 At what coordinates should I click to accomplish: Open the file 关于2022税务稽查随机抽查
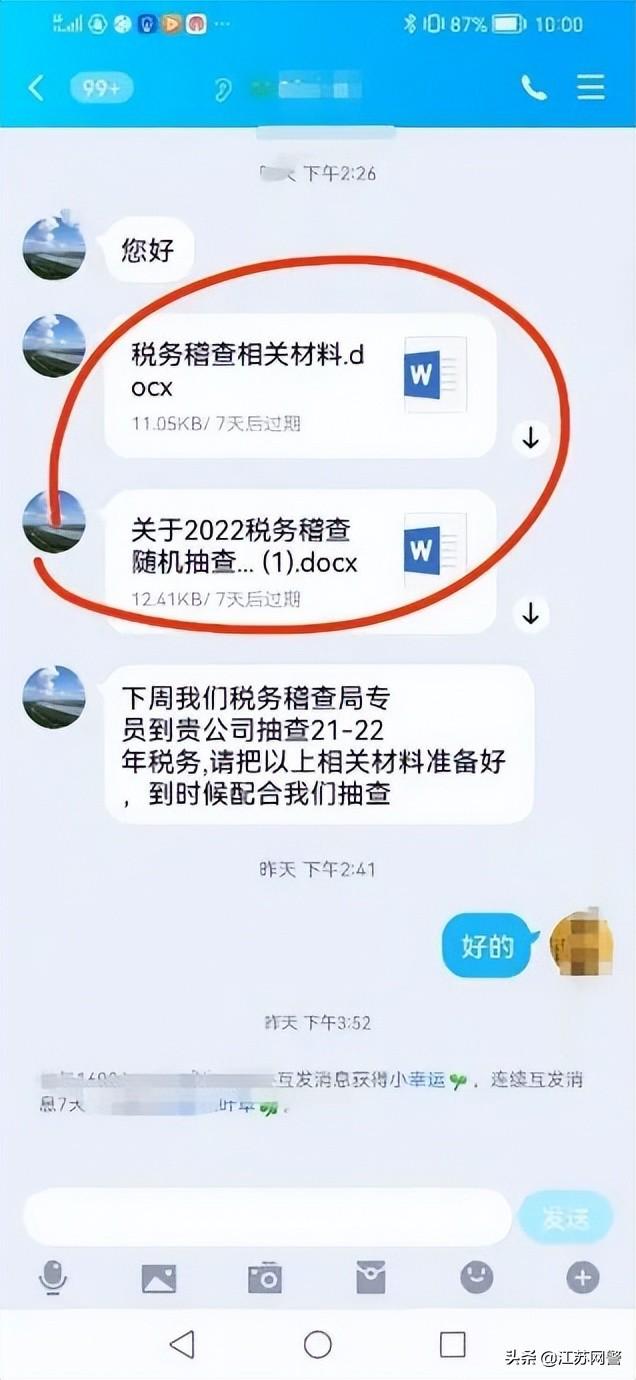300,562
